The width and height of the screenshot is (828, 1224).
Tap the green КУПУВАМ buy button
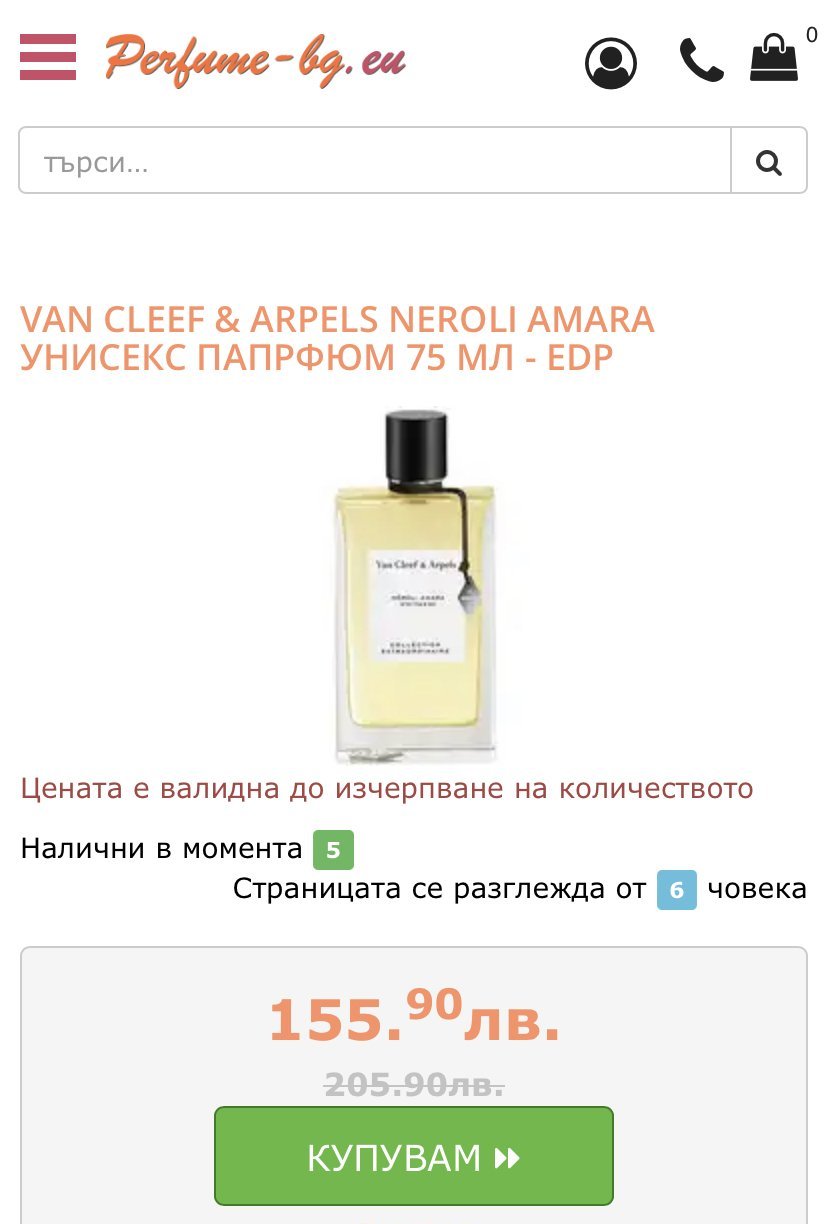[x=413, y=1156]
